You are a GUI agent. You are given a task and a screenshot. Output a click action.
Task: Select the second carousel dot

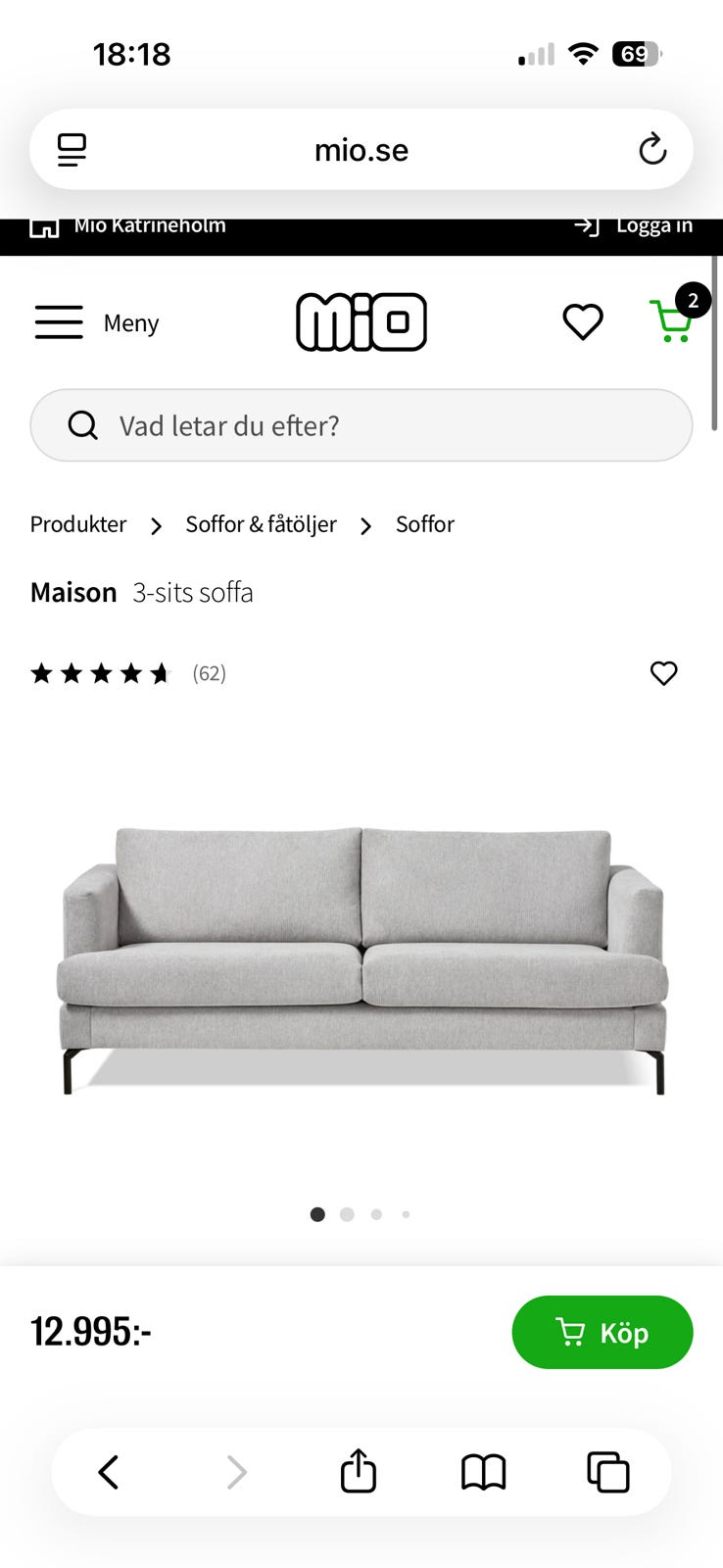click(x=347, y=1214)
